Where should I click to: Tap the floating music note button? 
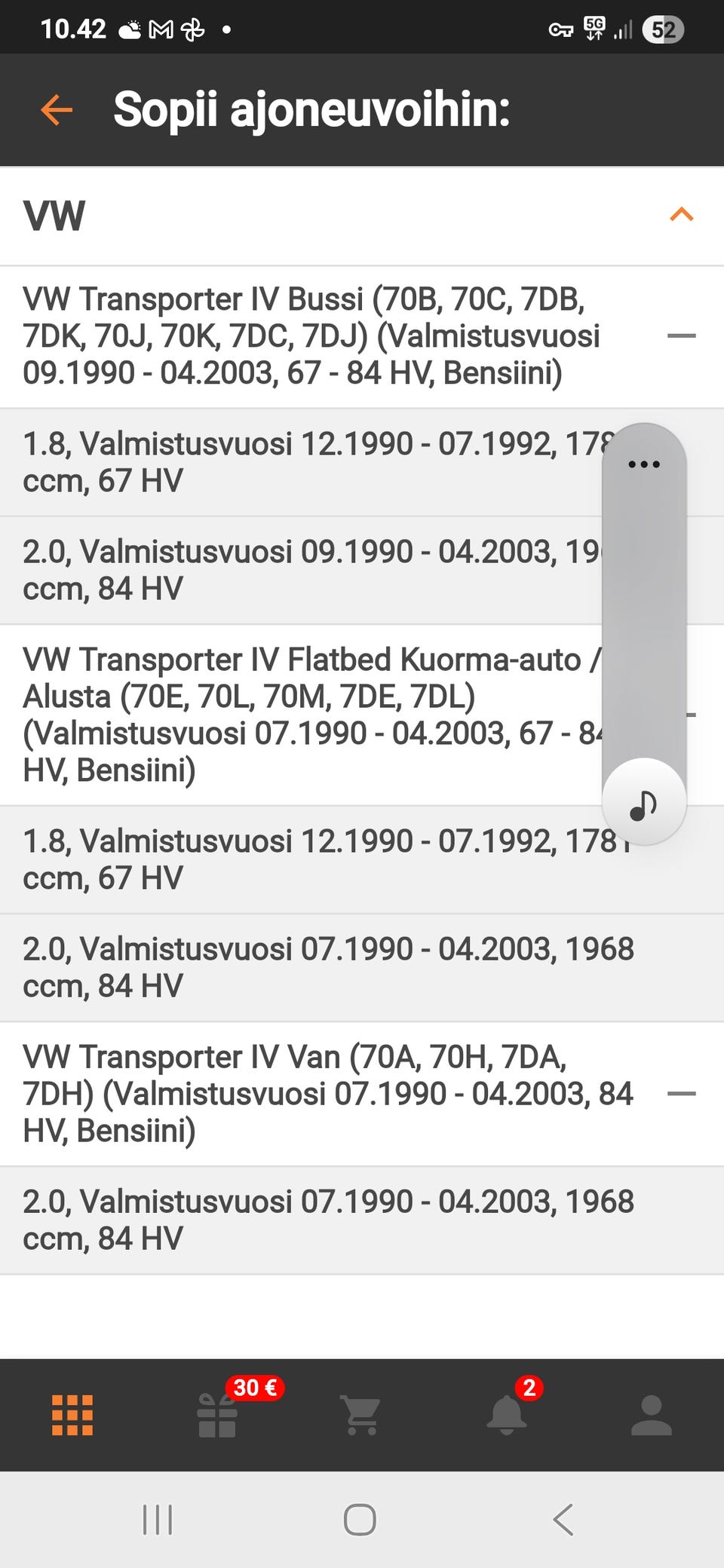tap(644, 803)
